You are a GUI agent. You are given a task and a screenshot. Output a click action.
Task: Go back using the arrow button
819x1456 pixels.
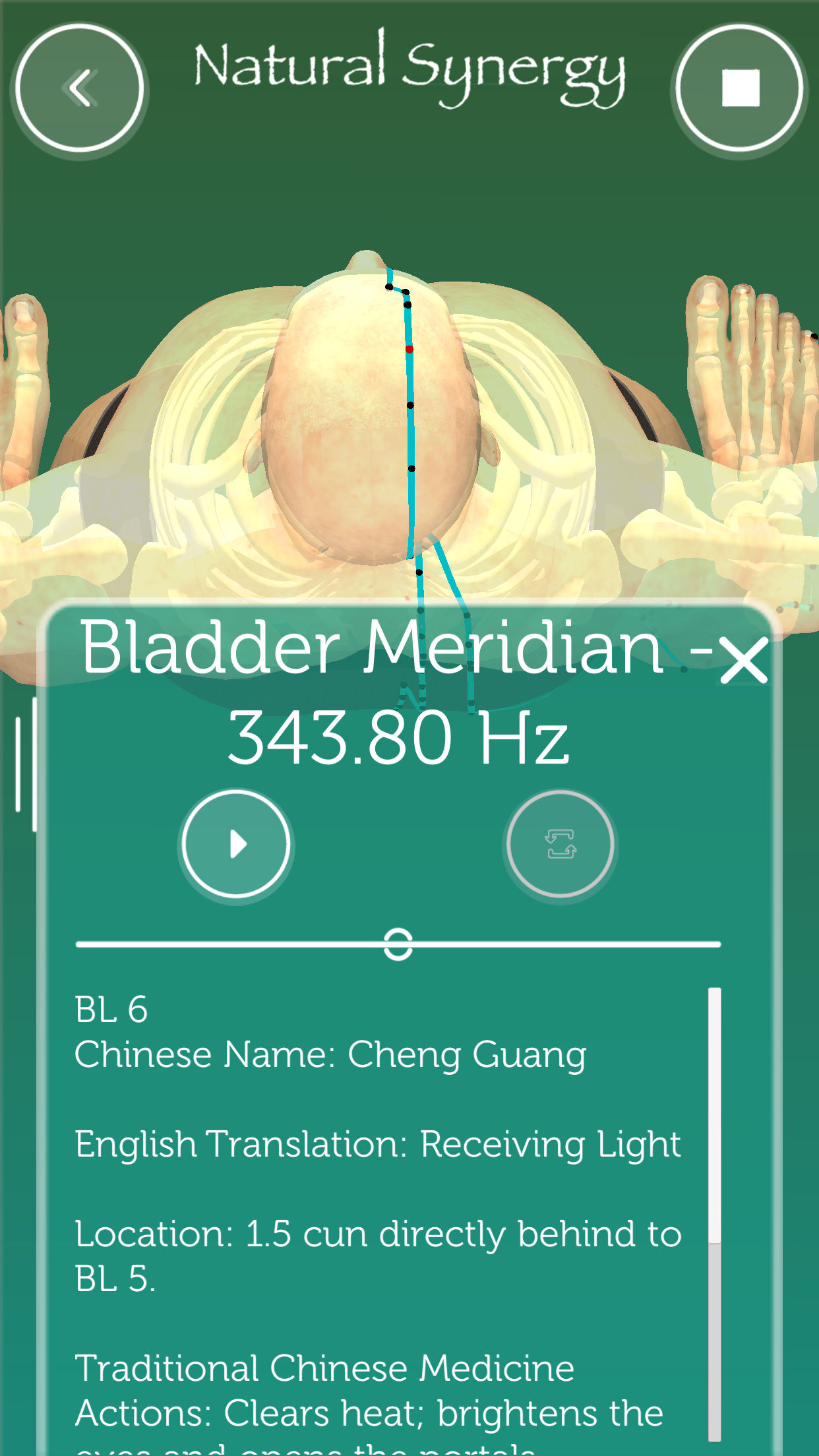(x=79, y=88)
